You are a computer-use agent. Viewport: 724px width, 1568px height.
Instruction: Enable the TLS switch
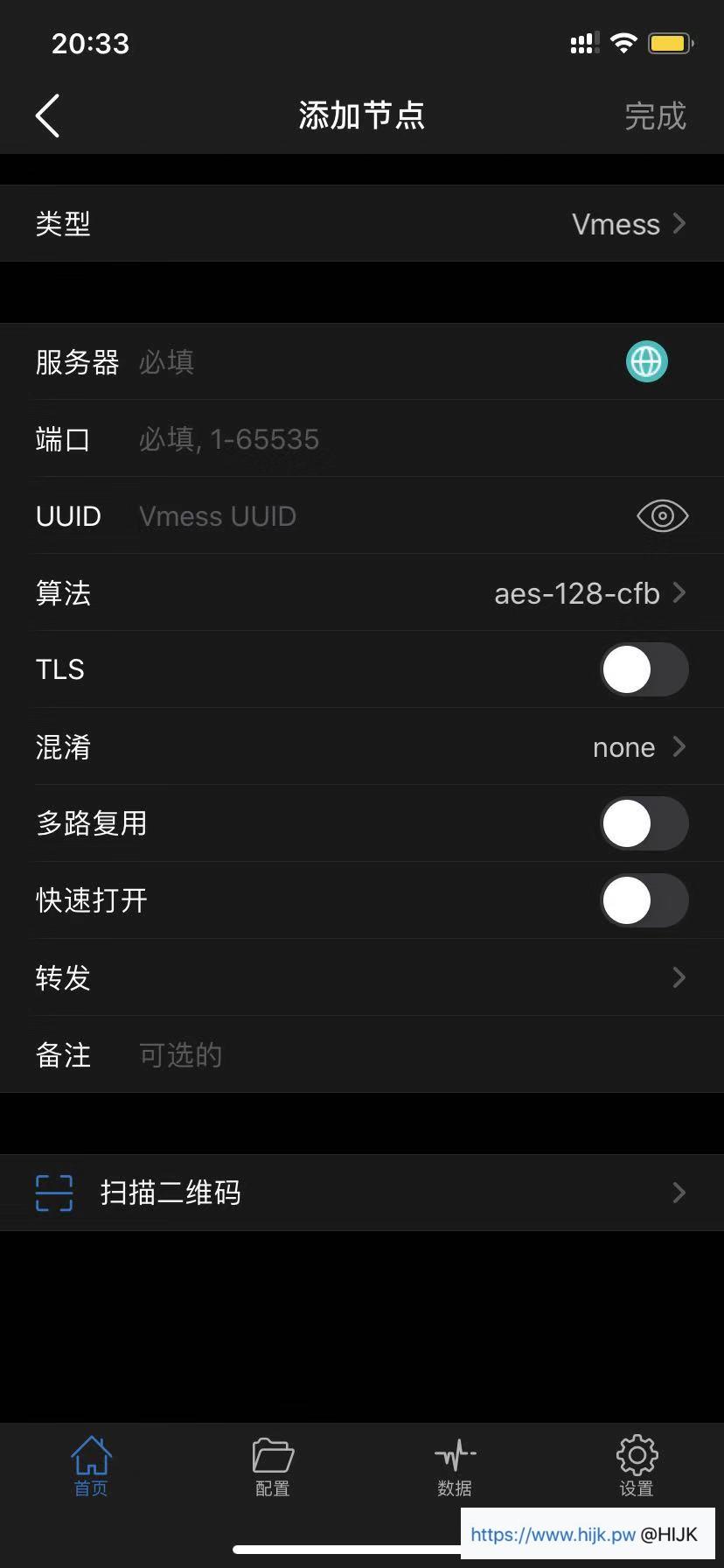point(644,670)
